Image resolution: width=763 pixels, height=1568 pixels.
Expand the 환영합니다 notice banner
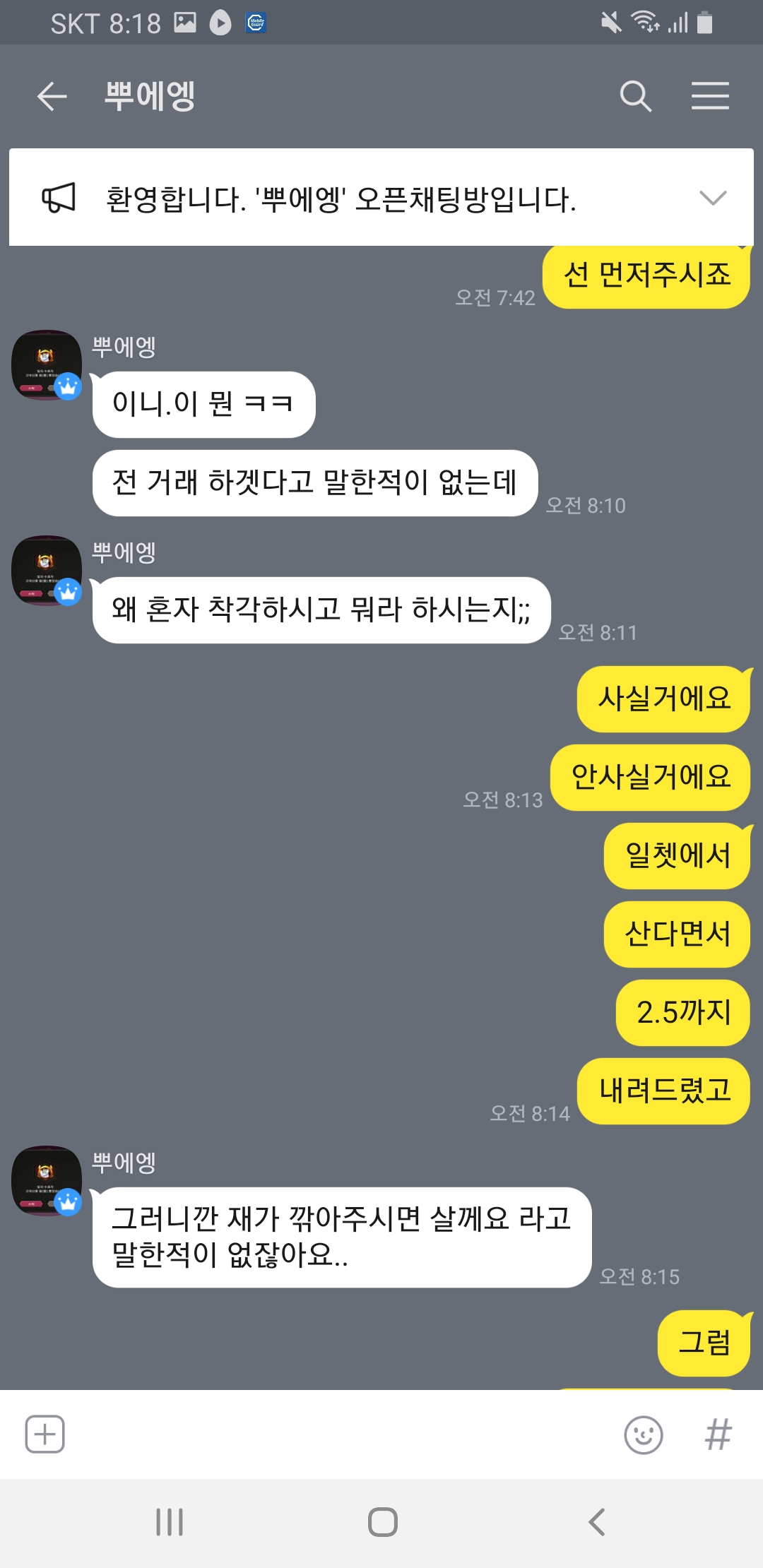[x=712, y=198]
